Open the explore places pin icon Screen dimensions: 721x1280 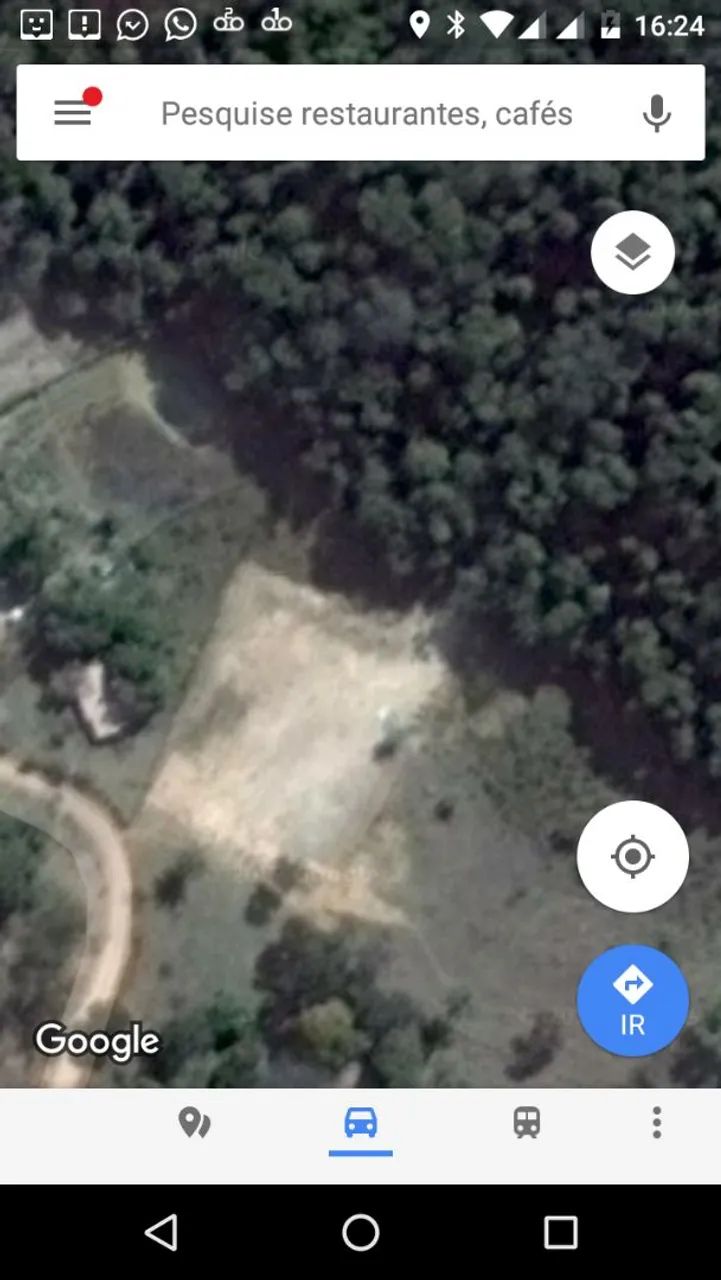(x=193, y=1123)
